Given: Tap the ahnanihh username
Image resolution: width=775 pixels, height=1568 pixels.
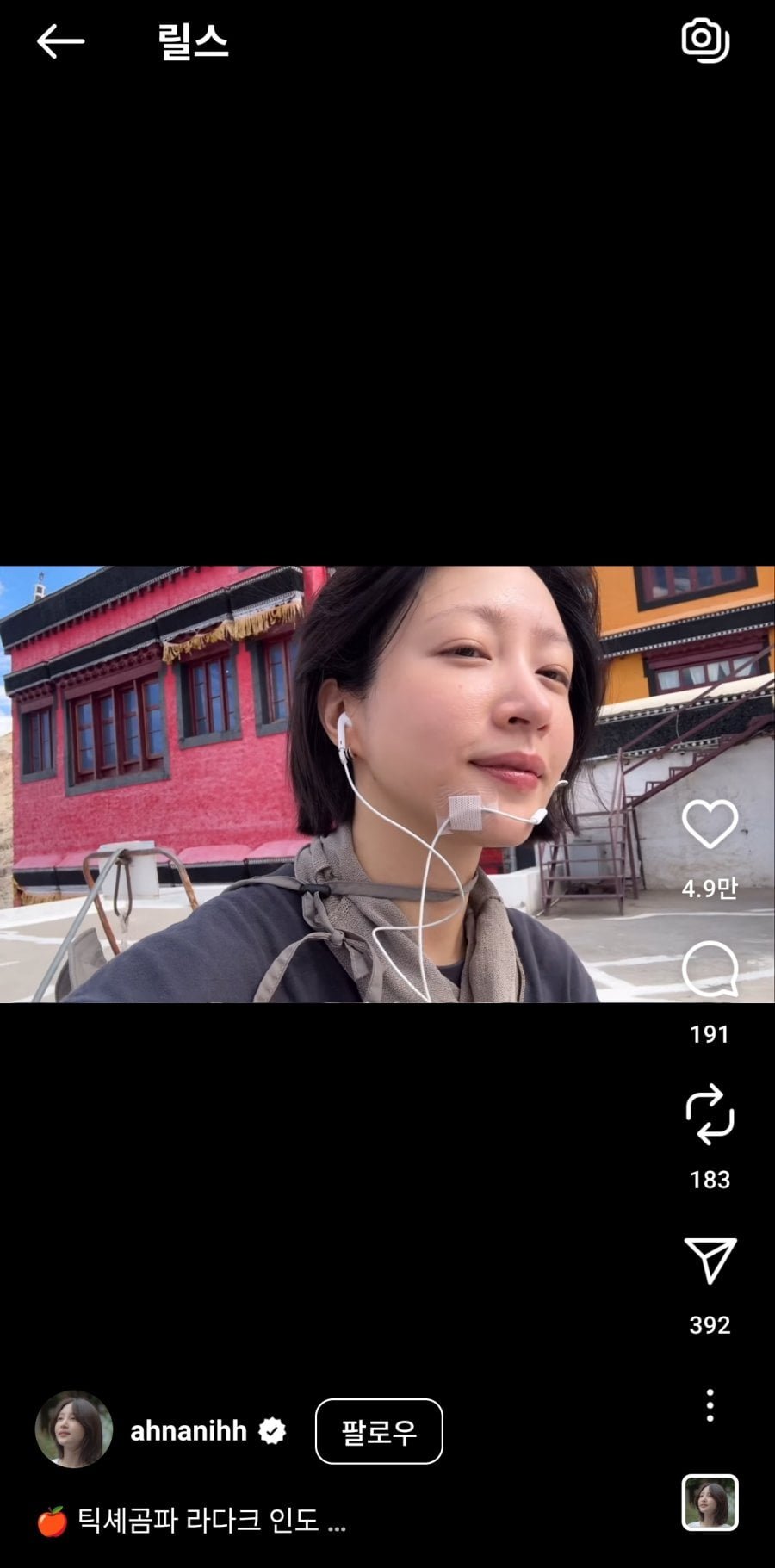Looking at the screenshot, I should pos(189,1431).
